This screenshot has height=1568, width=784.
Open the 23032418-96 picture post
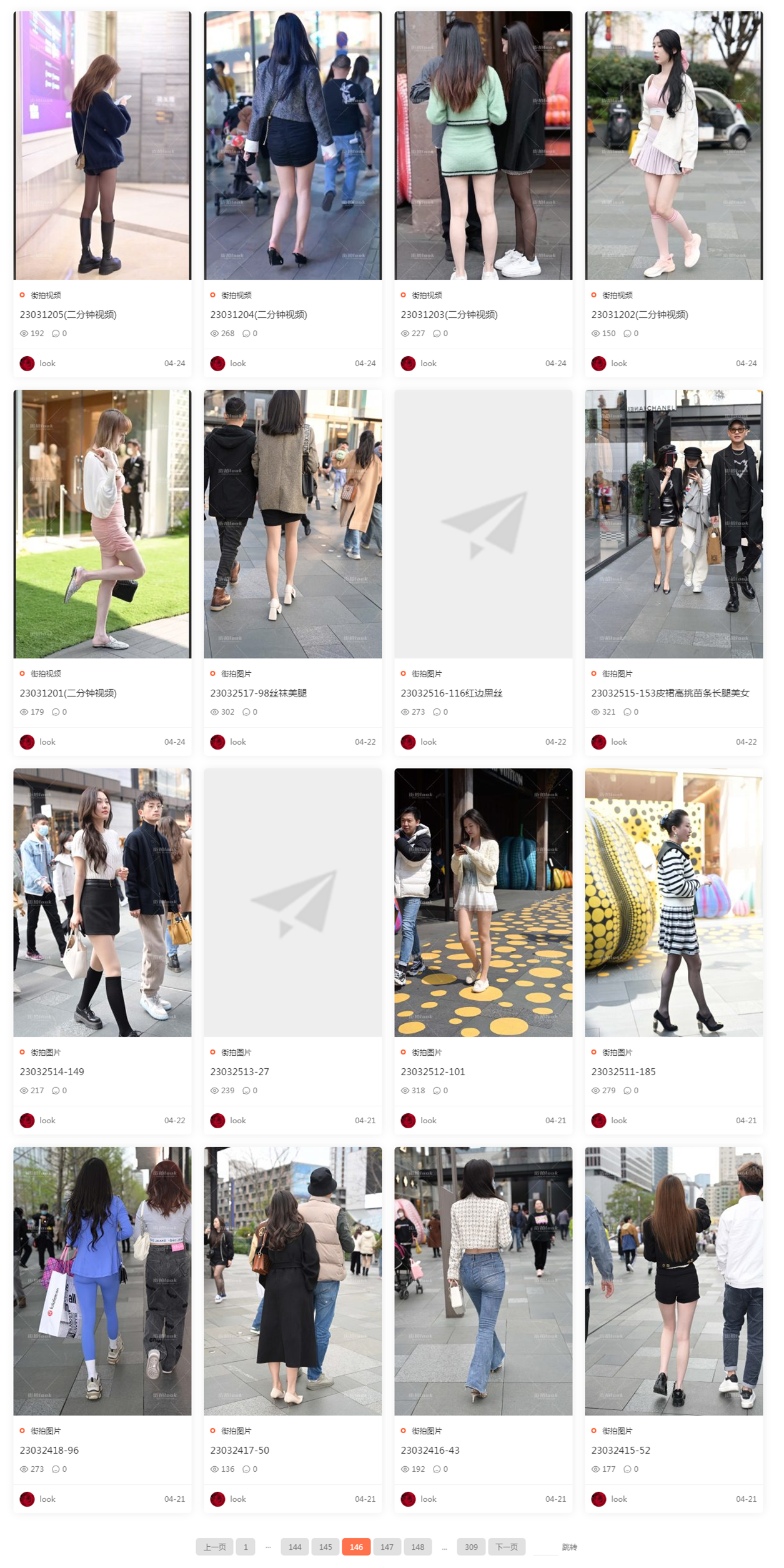(49, 1450)
